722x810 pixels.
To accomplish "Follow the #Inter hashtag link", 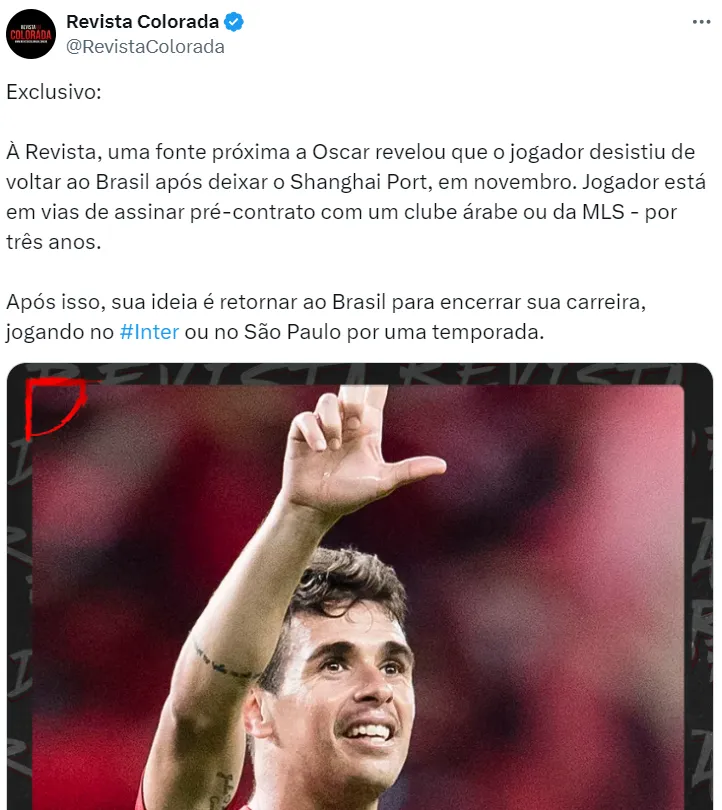I will pyautogui.click(x=149, y=332).
